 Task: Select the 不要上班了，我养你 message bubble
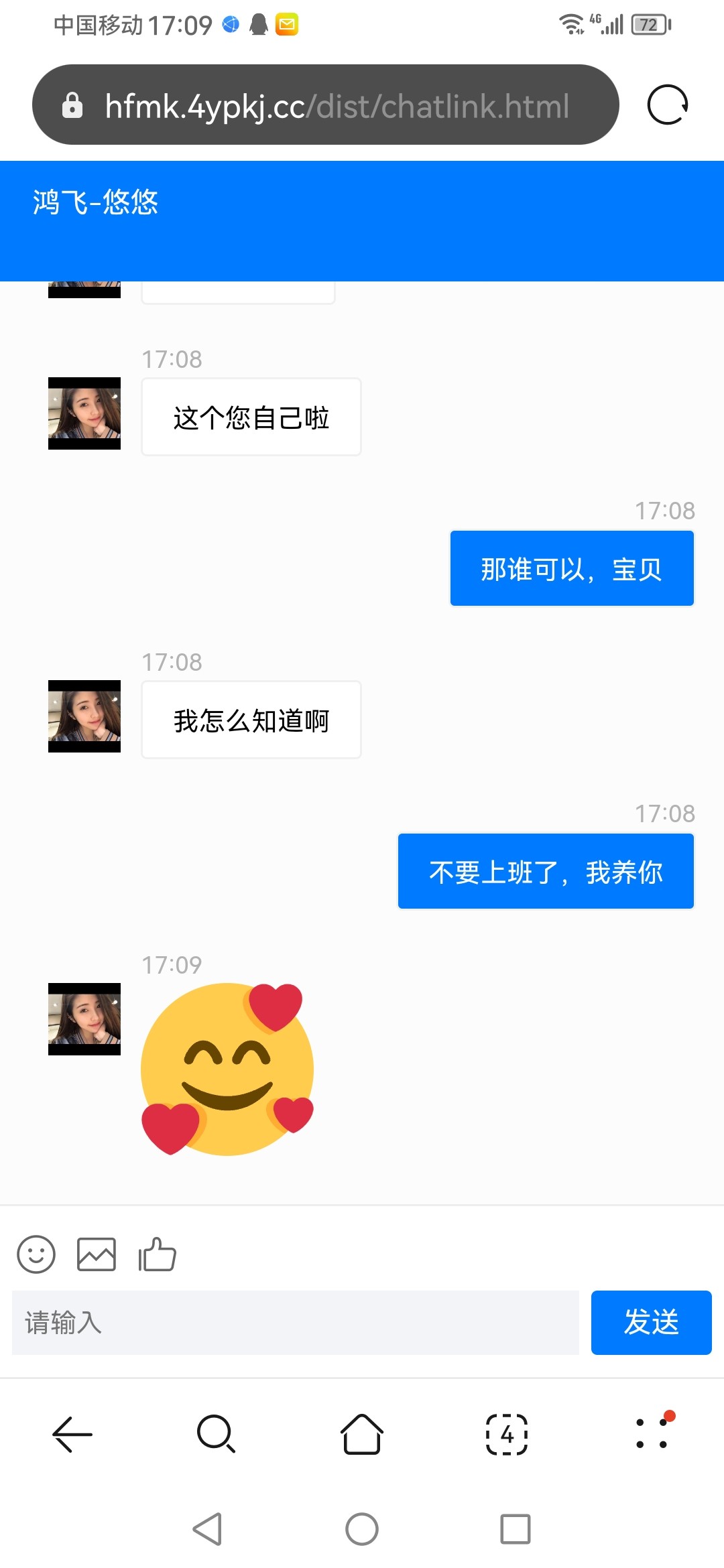point(545,870)
